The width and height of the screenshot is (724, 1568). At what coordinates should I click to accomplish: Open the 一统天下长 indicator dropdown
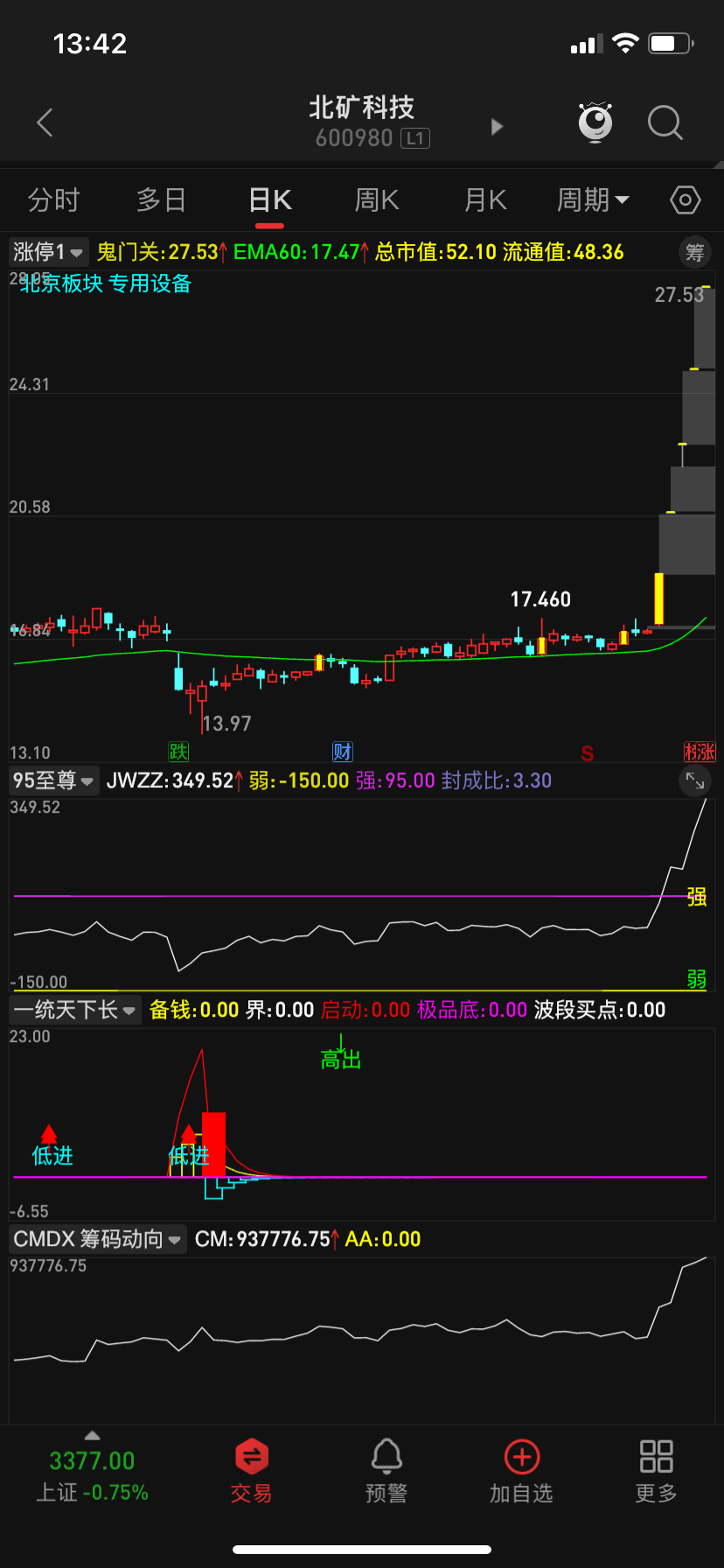point(74,1010)
